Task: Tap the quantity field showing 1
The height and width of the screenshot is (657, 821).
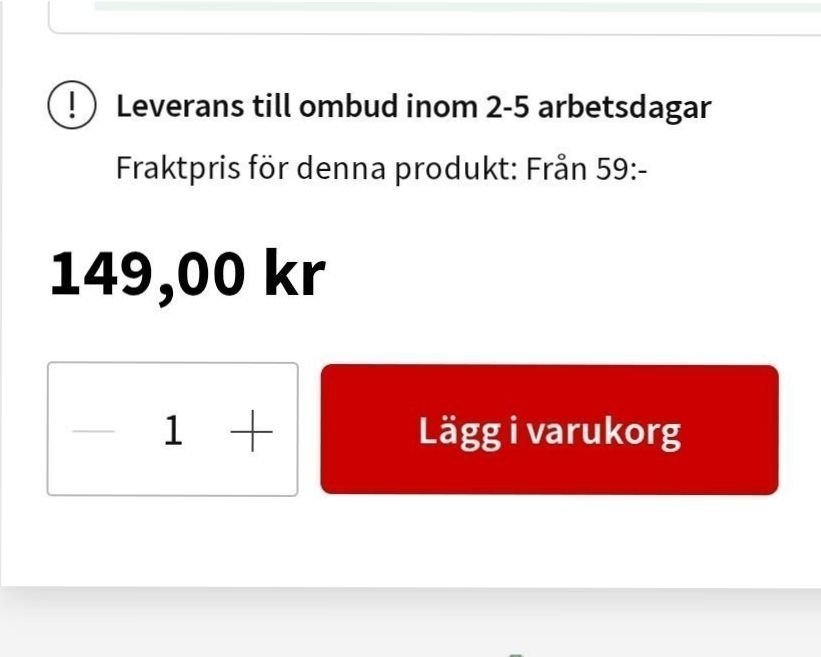Action: 173,432
